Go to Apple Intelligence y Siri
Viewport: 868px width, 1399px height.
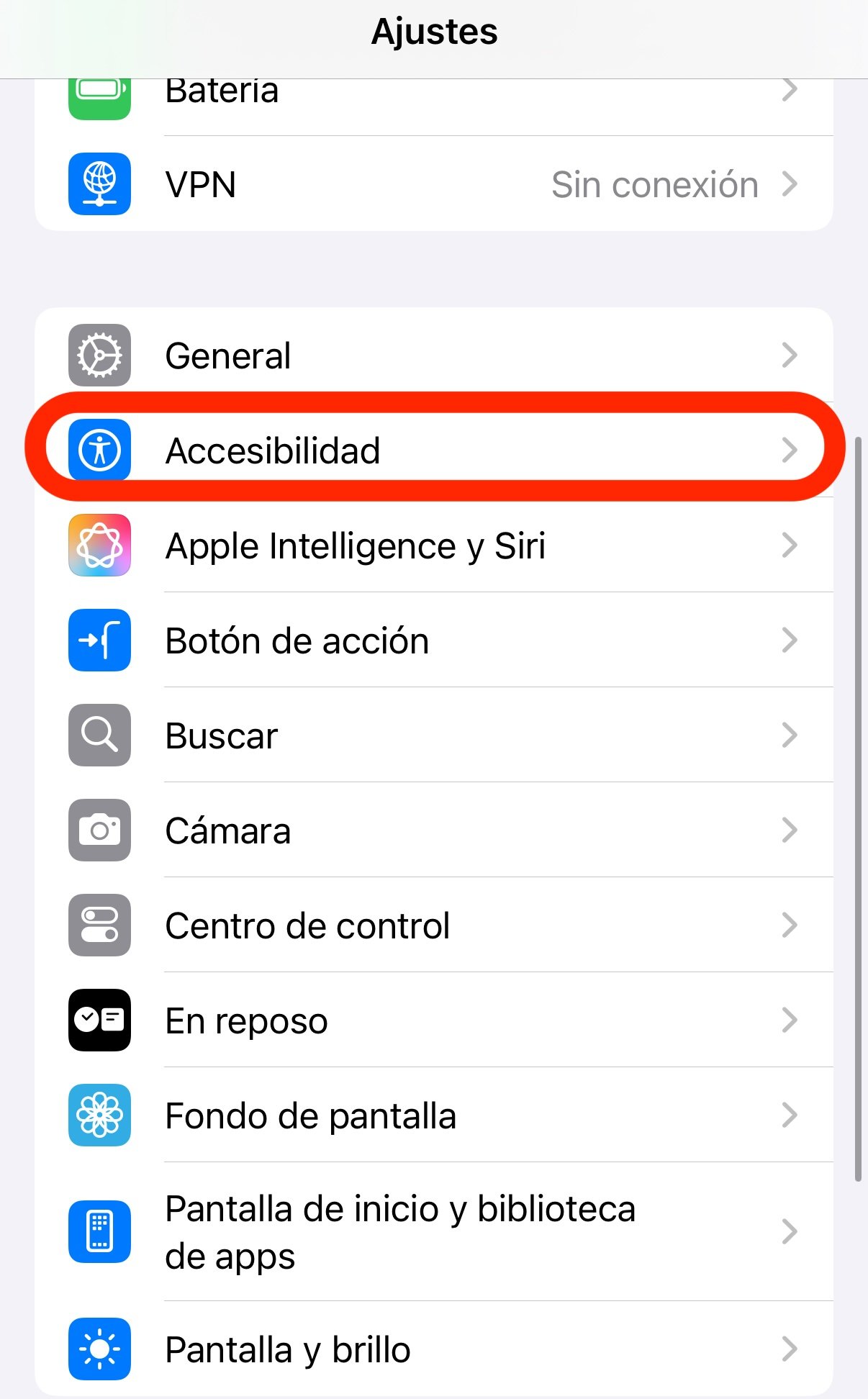point(432,545)
